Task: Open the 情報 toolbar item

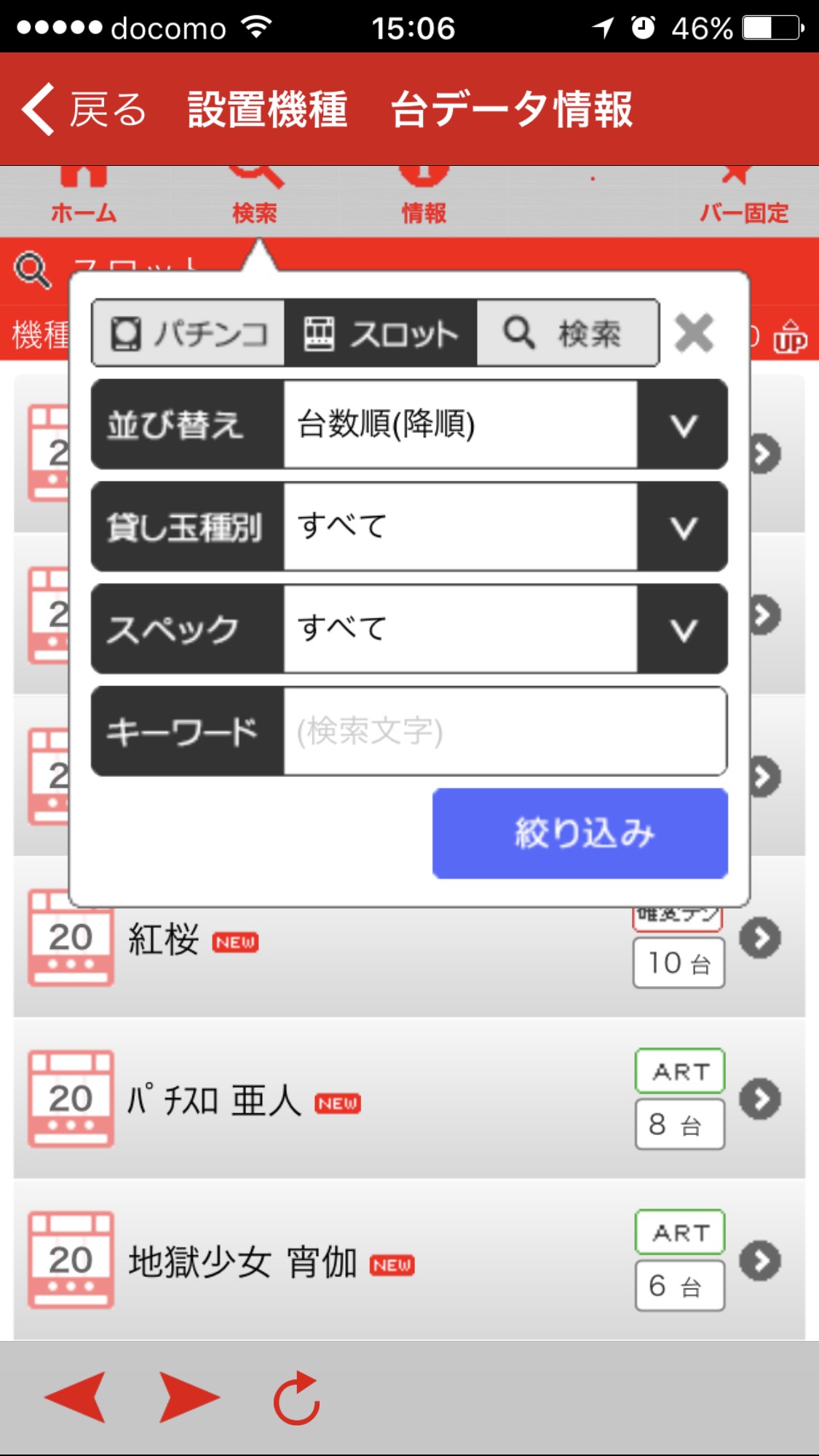Action: [x=424, y=200]
